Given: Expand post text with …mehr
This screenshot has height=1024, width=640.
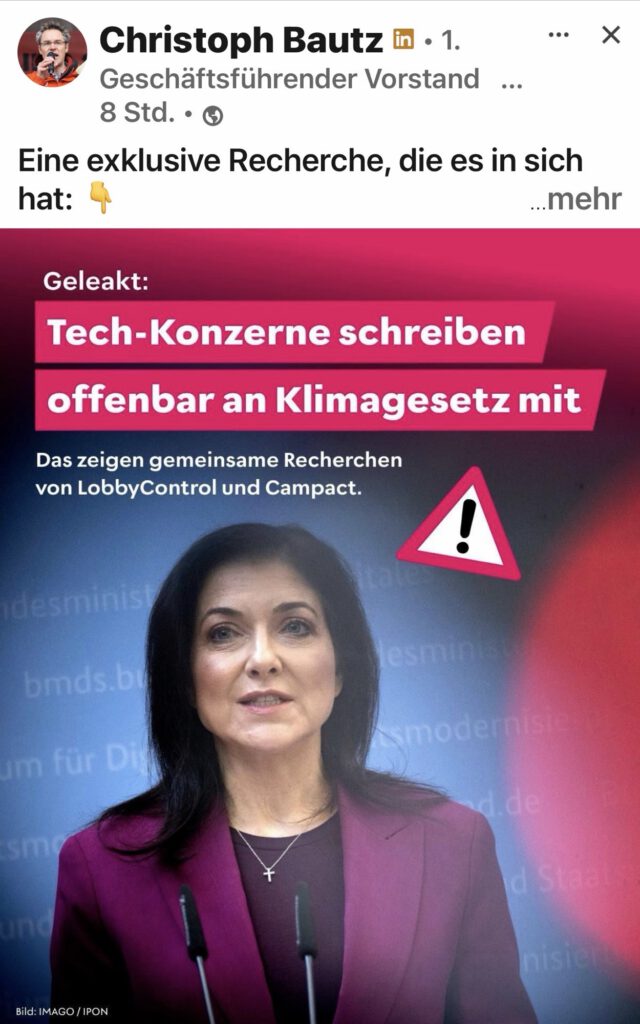Looking at the screenshot, I should (x=576, y=199).
